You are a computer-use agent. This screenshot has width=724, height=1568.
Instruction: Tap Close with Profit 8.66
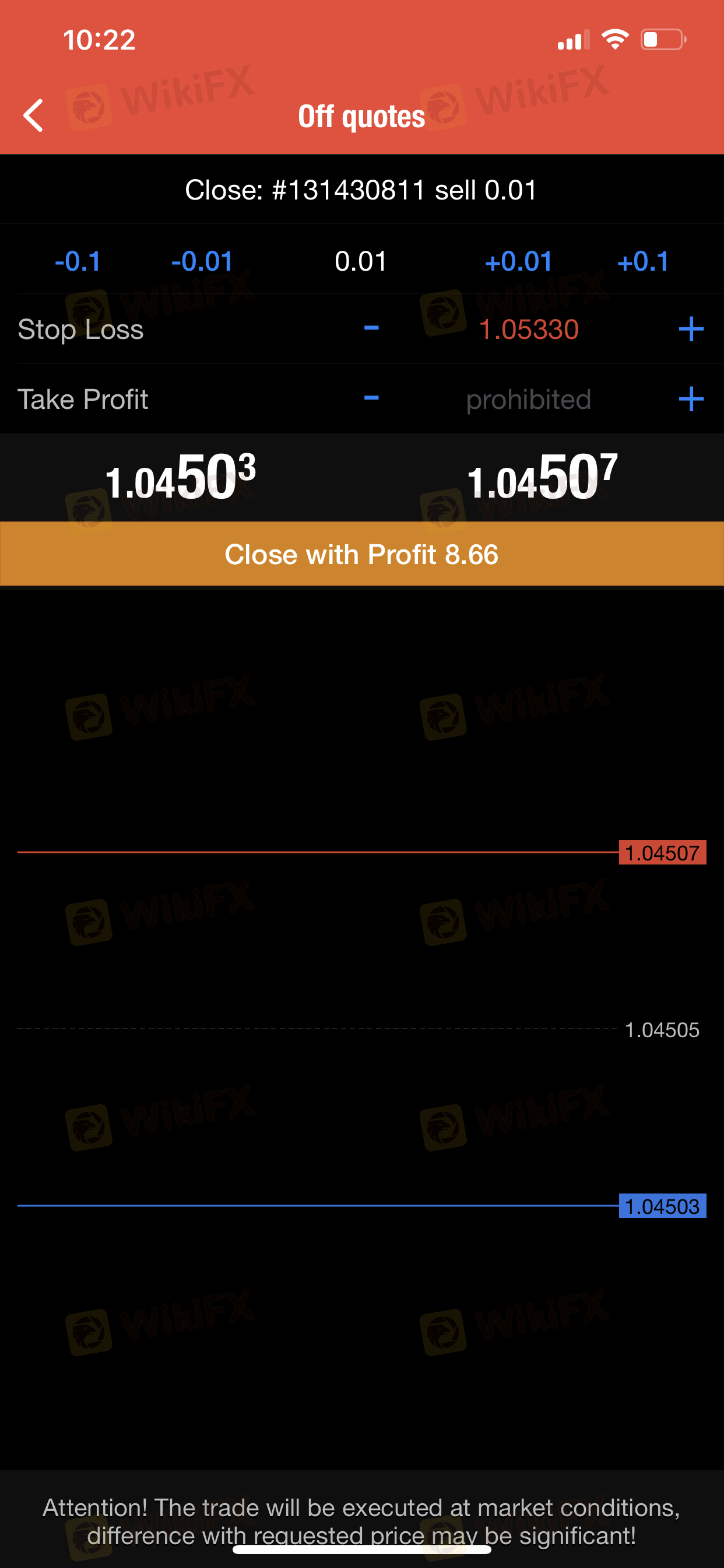(362, 554)
